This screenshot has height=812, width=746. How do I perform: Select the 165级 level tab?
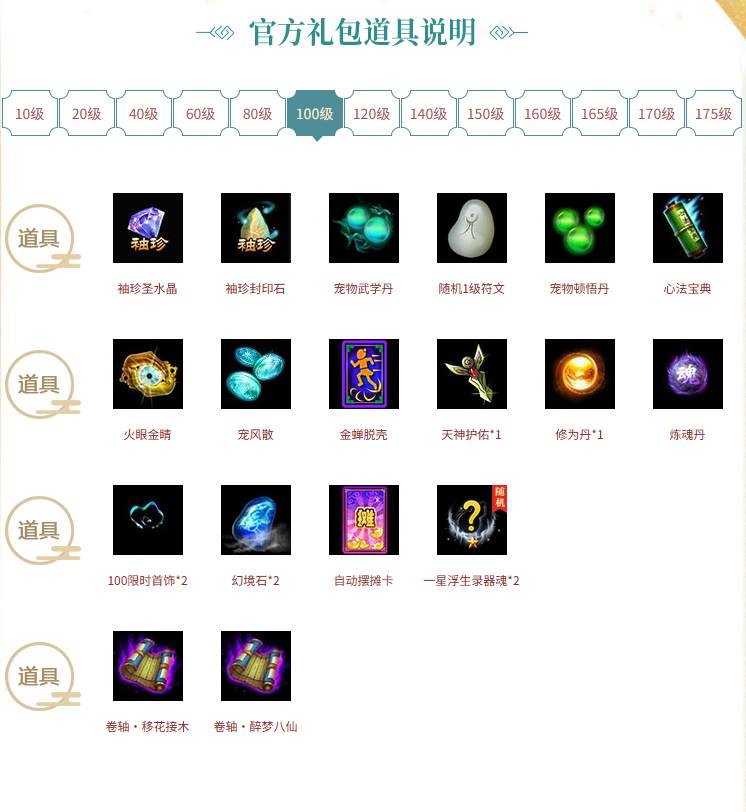(x=600, y=114)
